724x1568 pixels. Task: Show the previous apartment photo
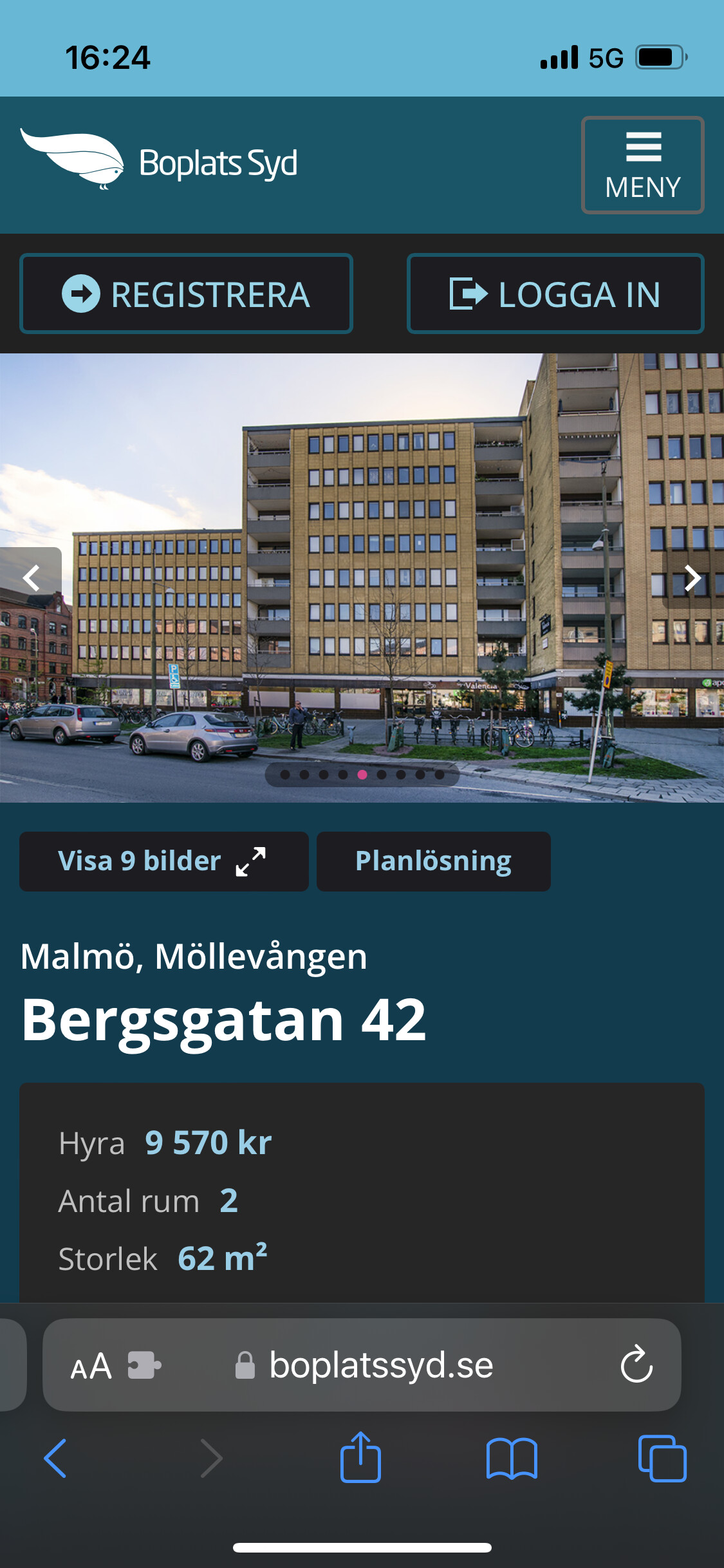31,577
